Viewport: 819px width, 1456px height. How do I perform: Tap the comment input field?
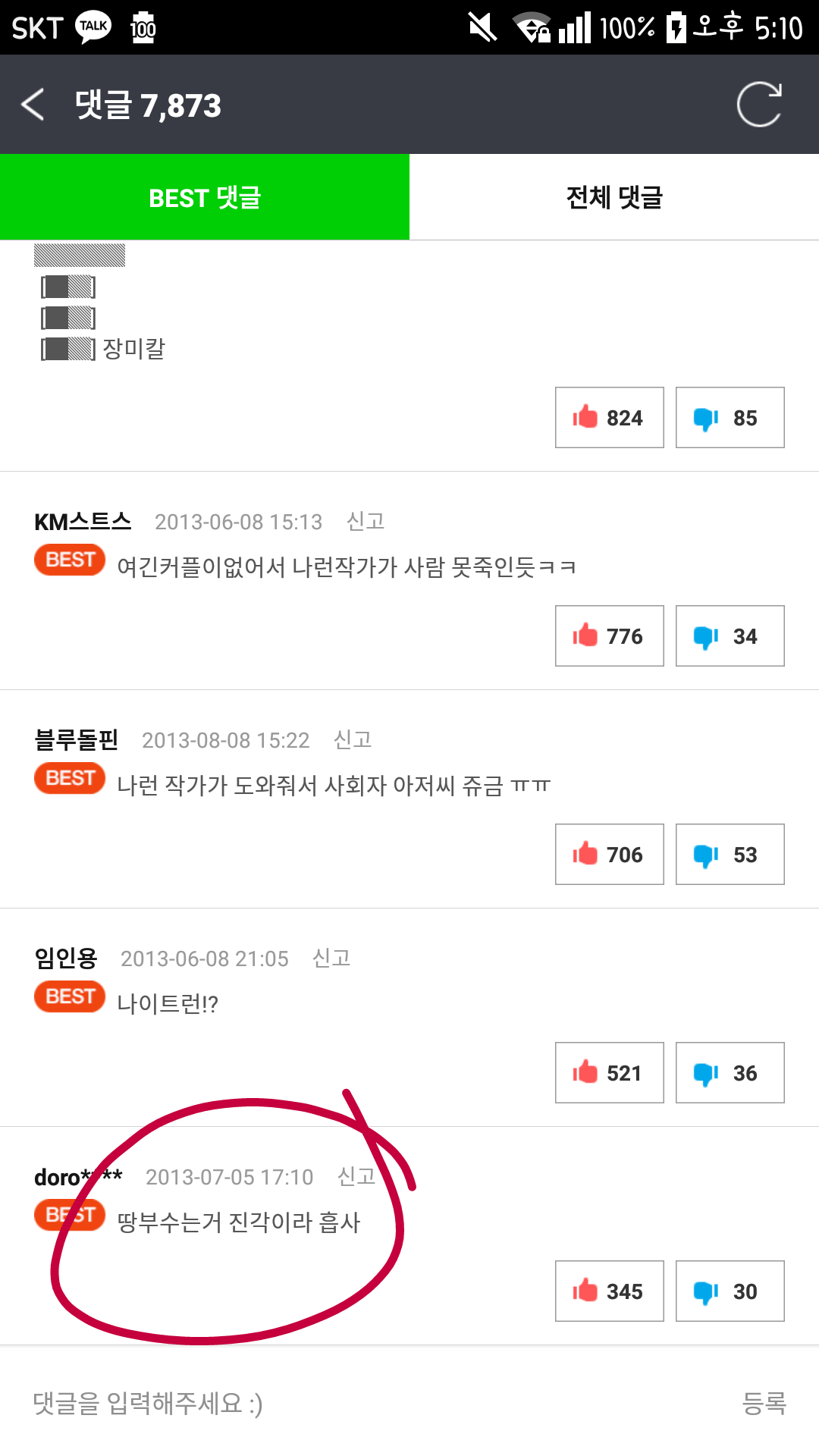click(x=364, y=1403)
